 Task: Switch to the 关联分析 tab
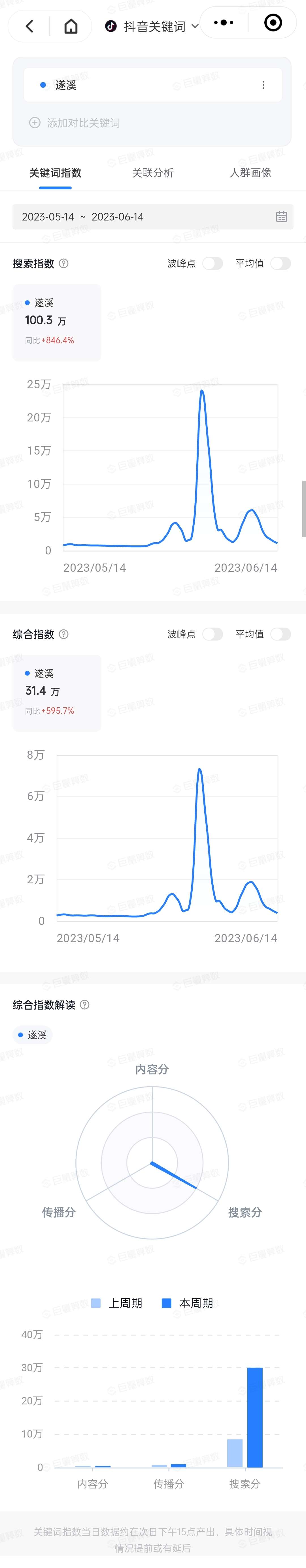coord(152,173)
